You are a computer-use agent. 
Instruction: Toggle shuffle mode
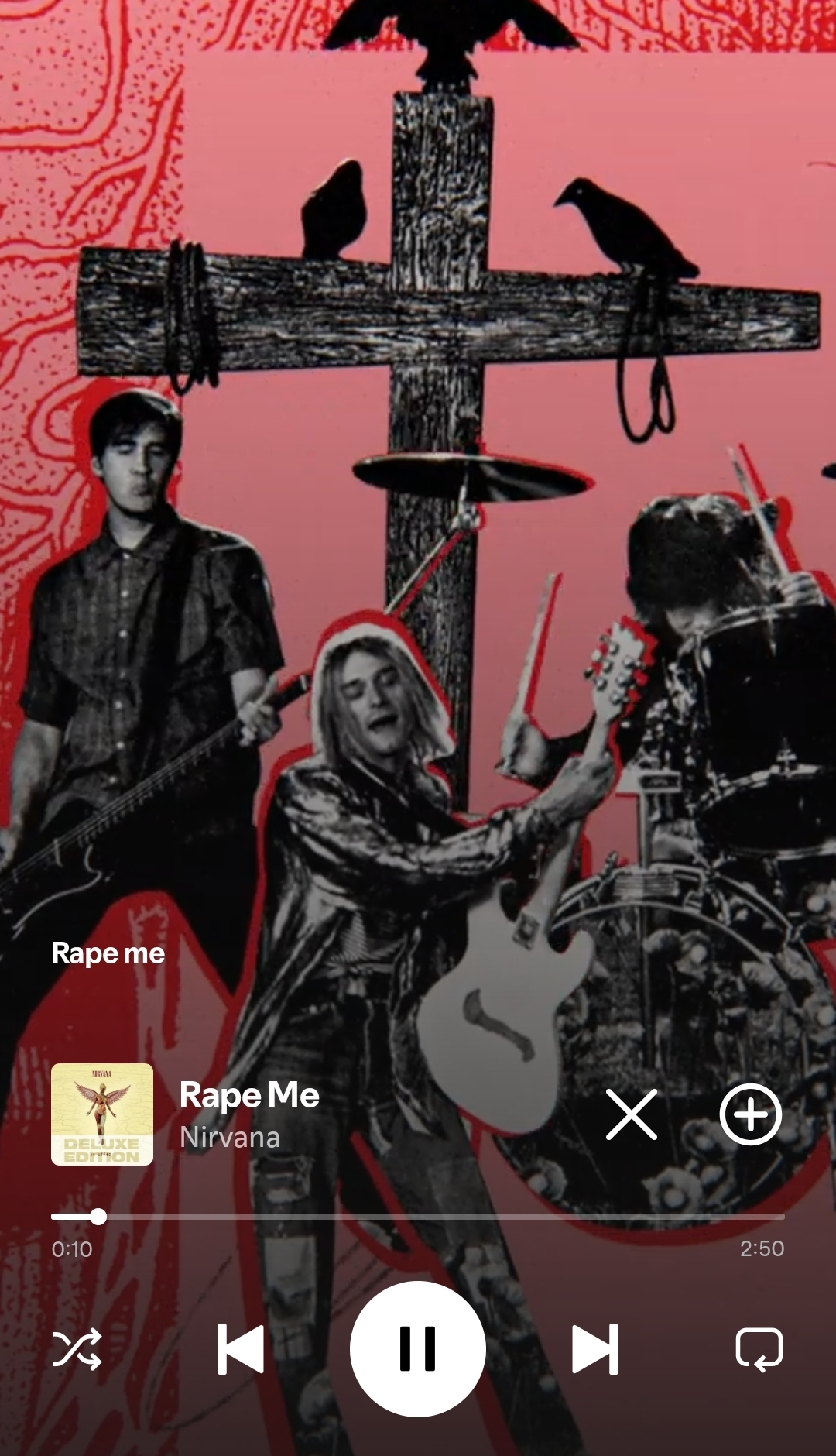[x=77, y=1349]
